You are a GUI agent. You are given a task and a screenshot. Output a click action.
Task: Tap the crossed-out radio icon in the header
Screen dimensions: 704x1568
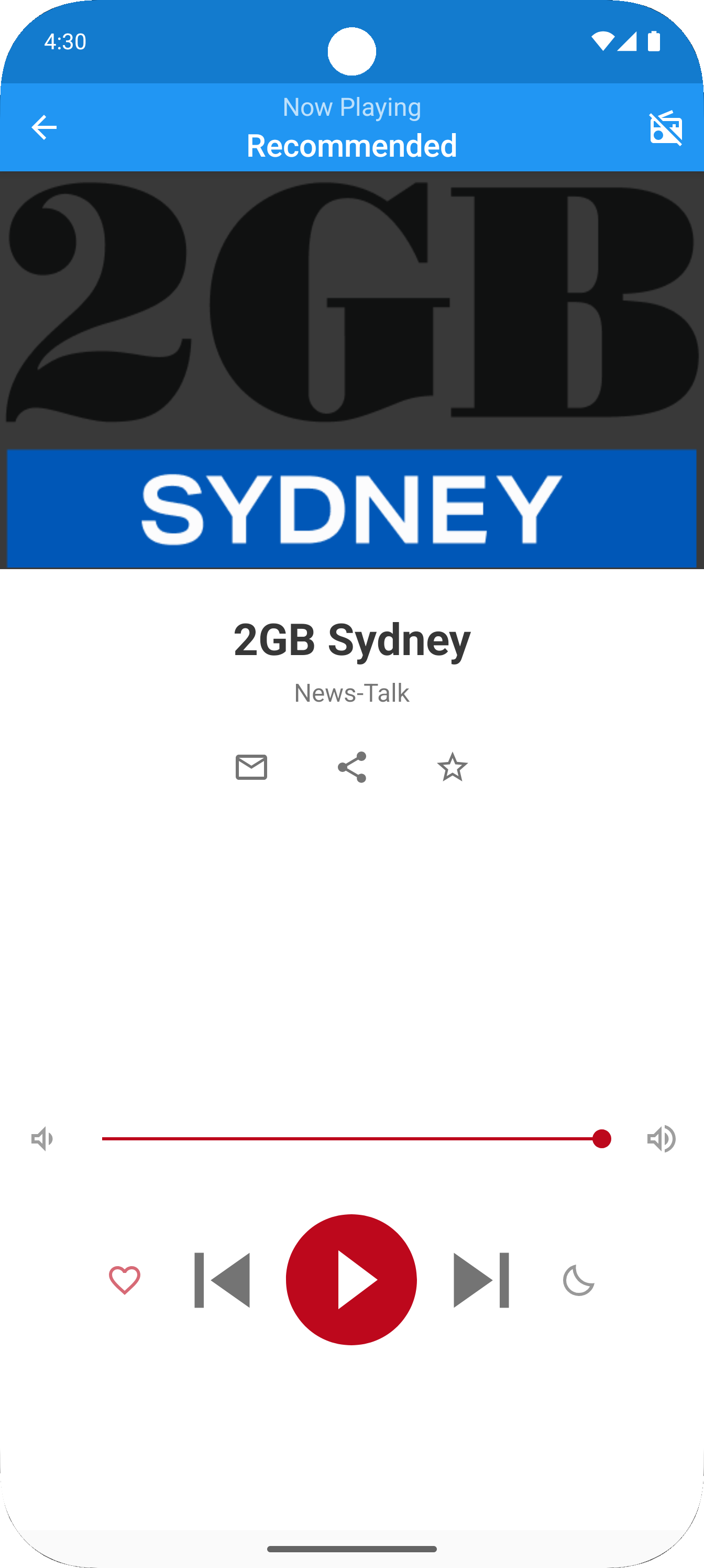click(x=666, y=128)
